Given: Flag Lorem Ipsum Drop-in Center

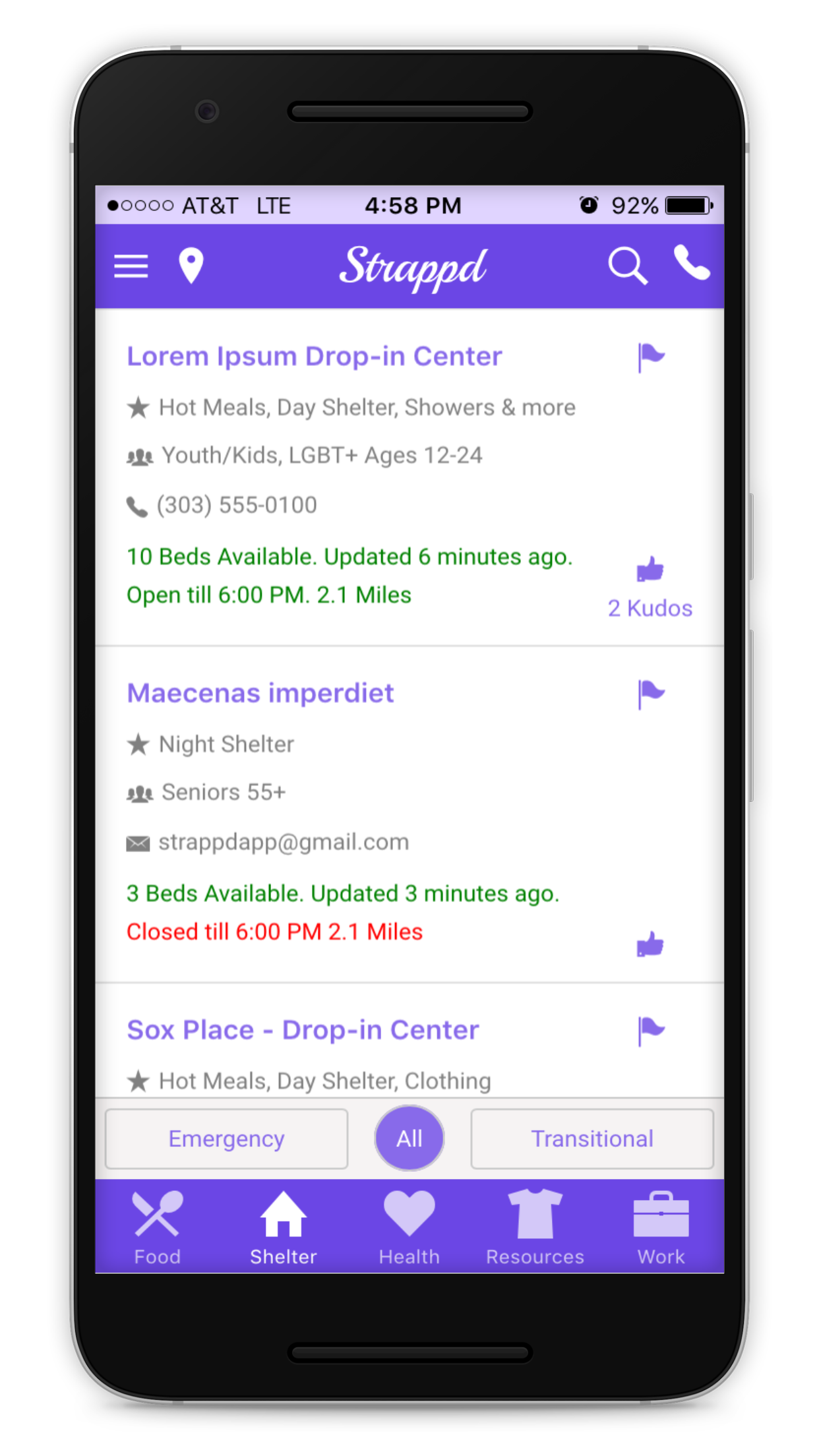Looking at the screenshot, I should [x=651, y=358].
